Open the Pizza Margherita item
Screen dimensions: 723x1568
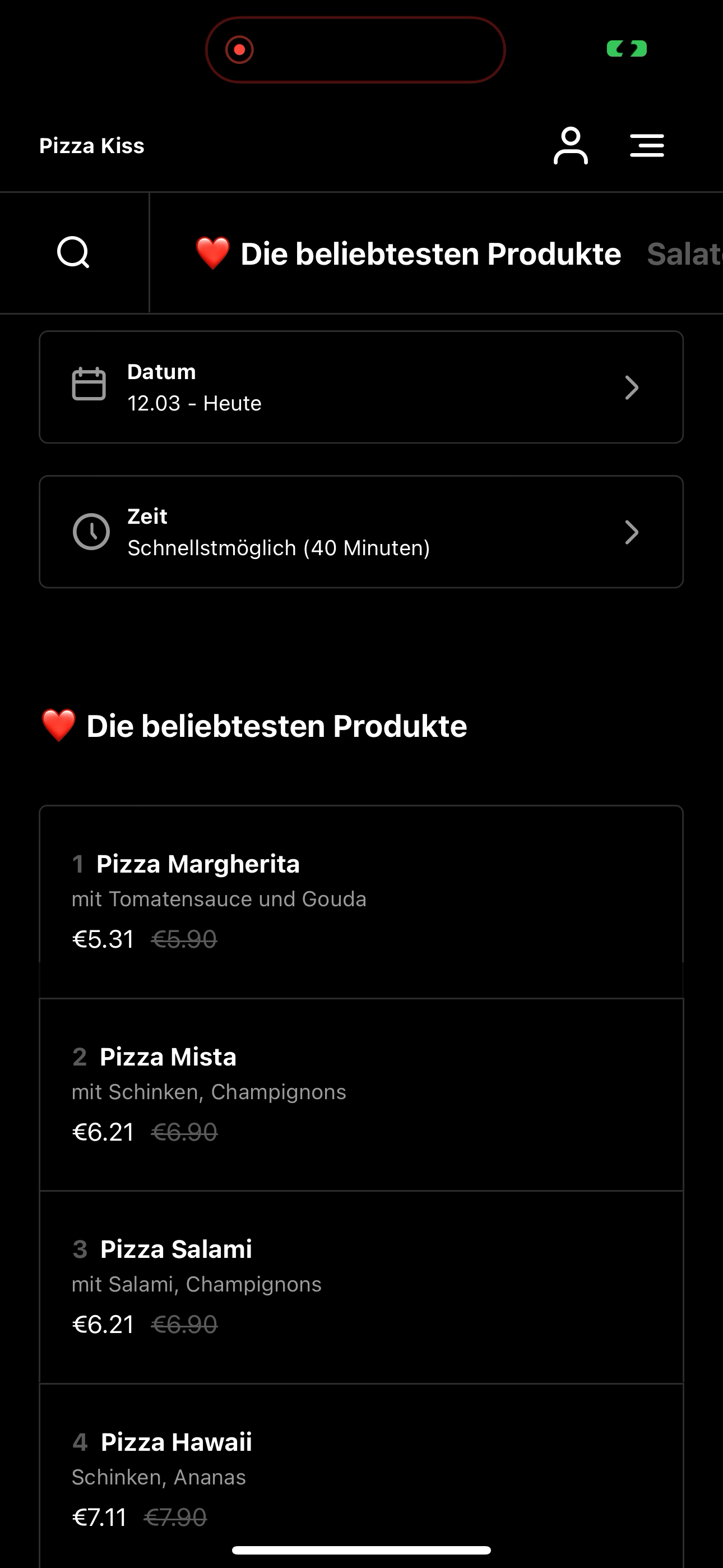(x=361, y=901)
